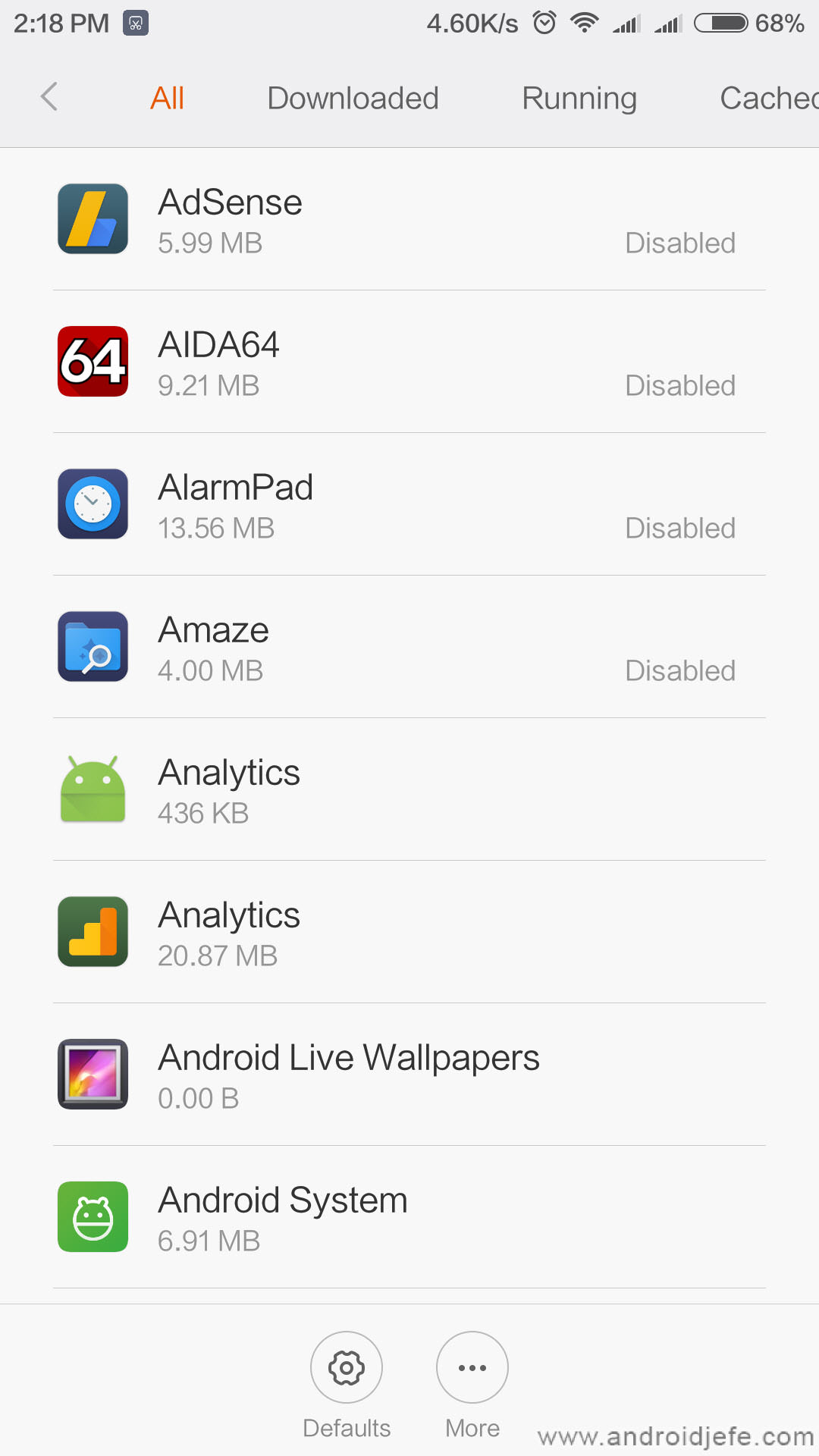Open Android System app info
Screen dimensions: 819x1456
point(409,1217)
